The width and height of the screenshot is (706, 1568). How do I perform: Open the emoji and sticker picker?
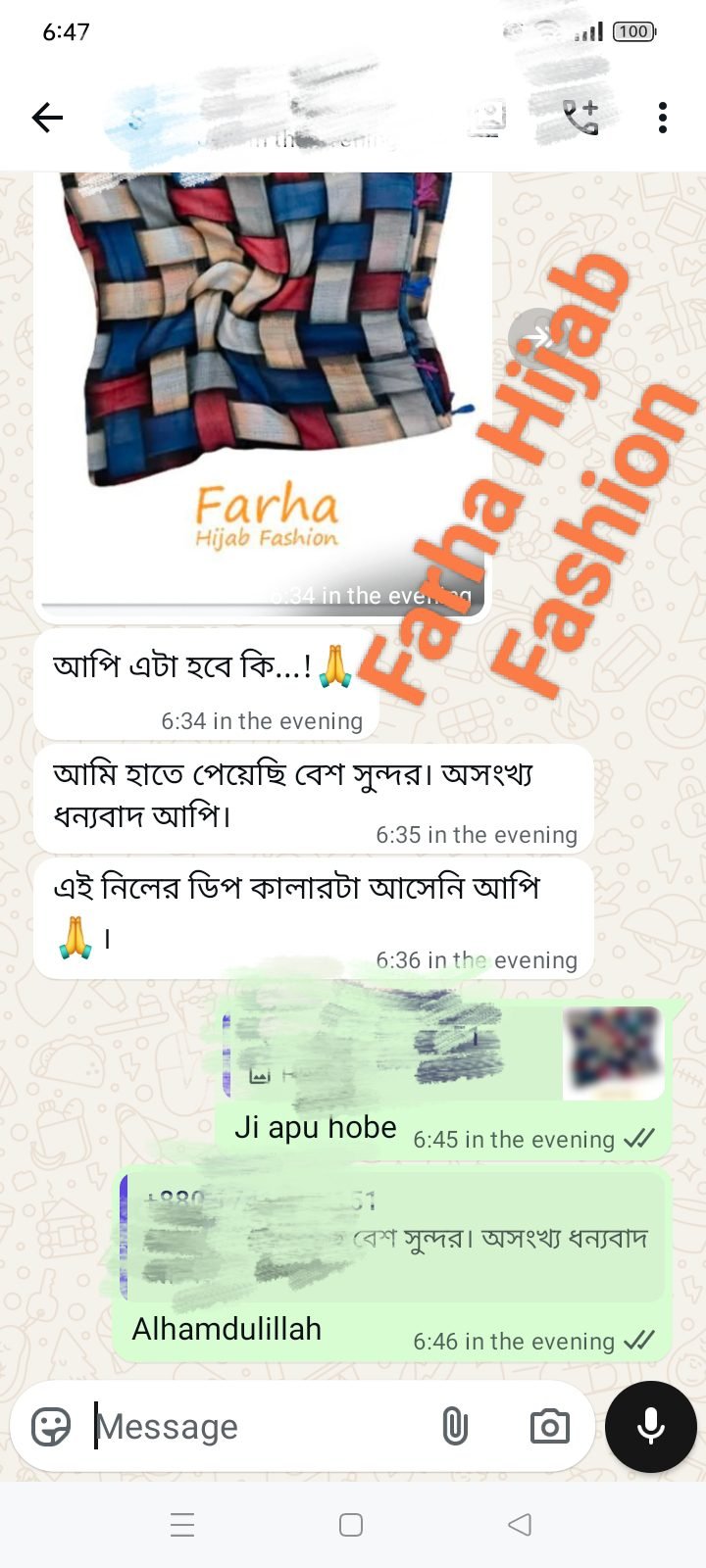[x=51, y=1427]
